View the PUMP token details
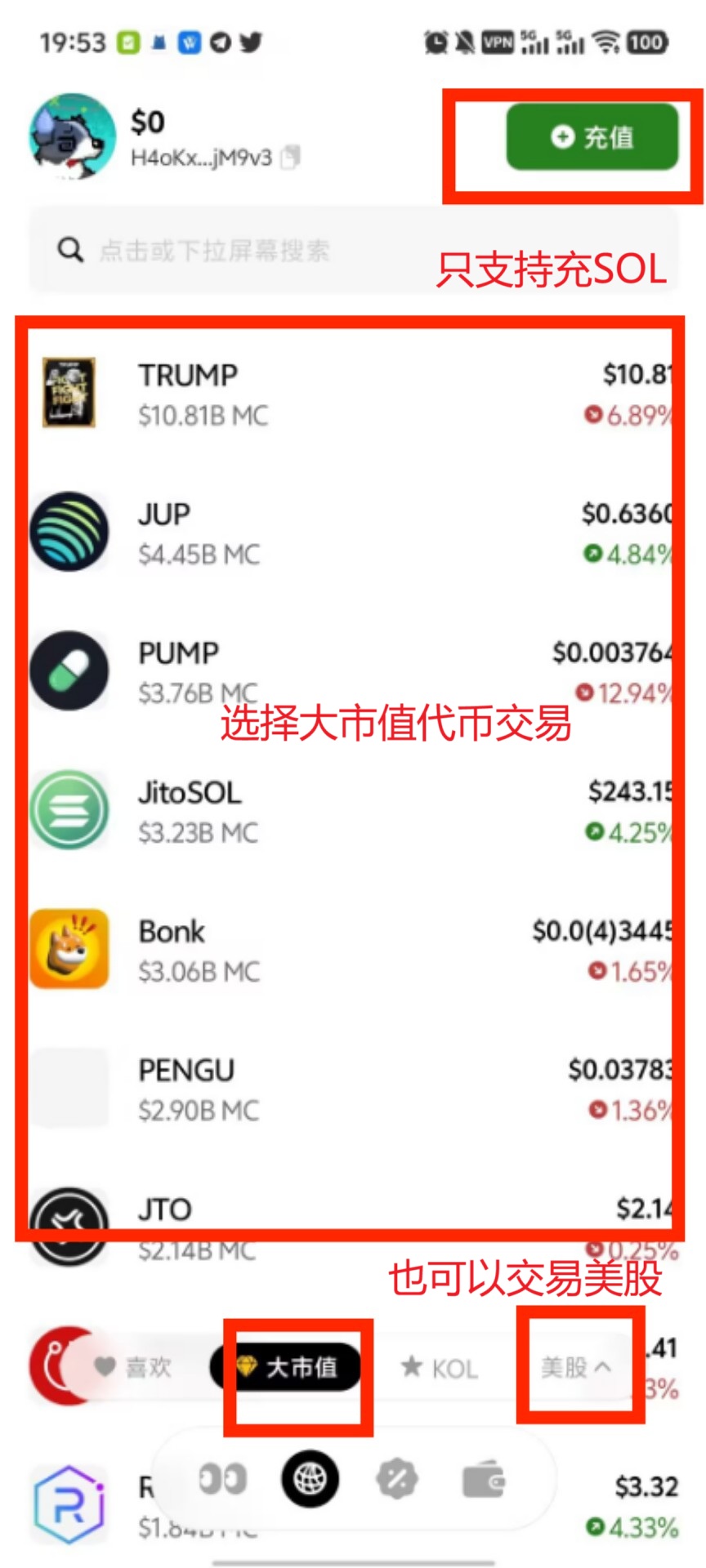 pos(351,671)
